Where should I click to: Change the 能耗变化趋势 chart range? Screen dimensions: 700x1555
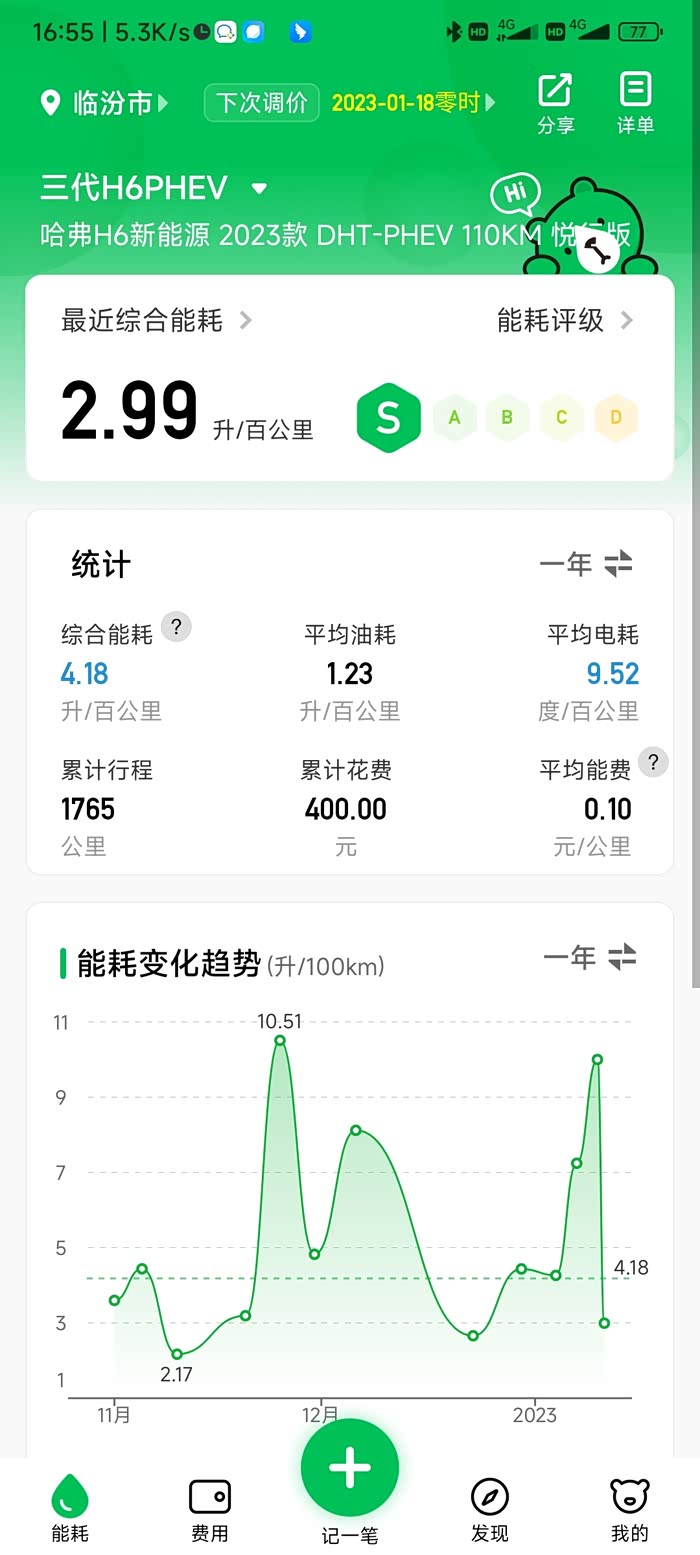pyautogui.click(x=590, y=957)
